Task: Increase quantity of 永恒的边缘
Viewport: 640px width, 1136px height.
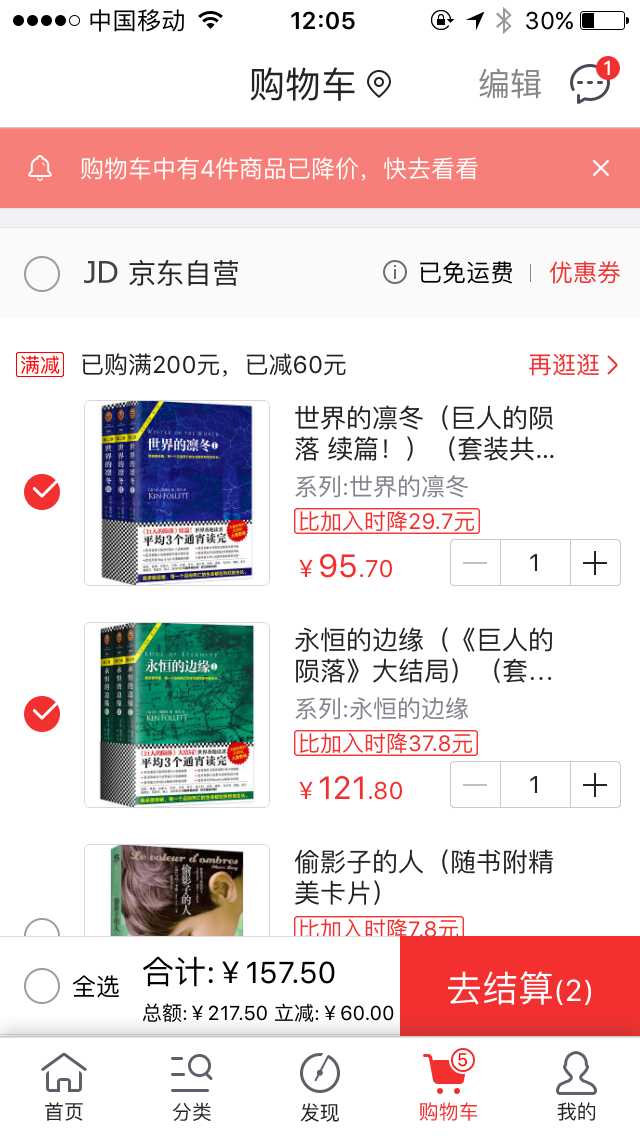Action: [x=595, y=786]
